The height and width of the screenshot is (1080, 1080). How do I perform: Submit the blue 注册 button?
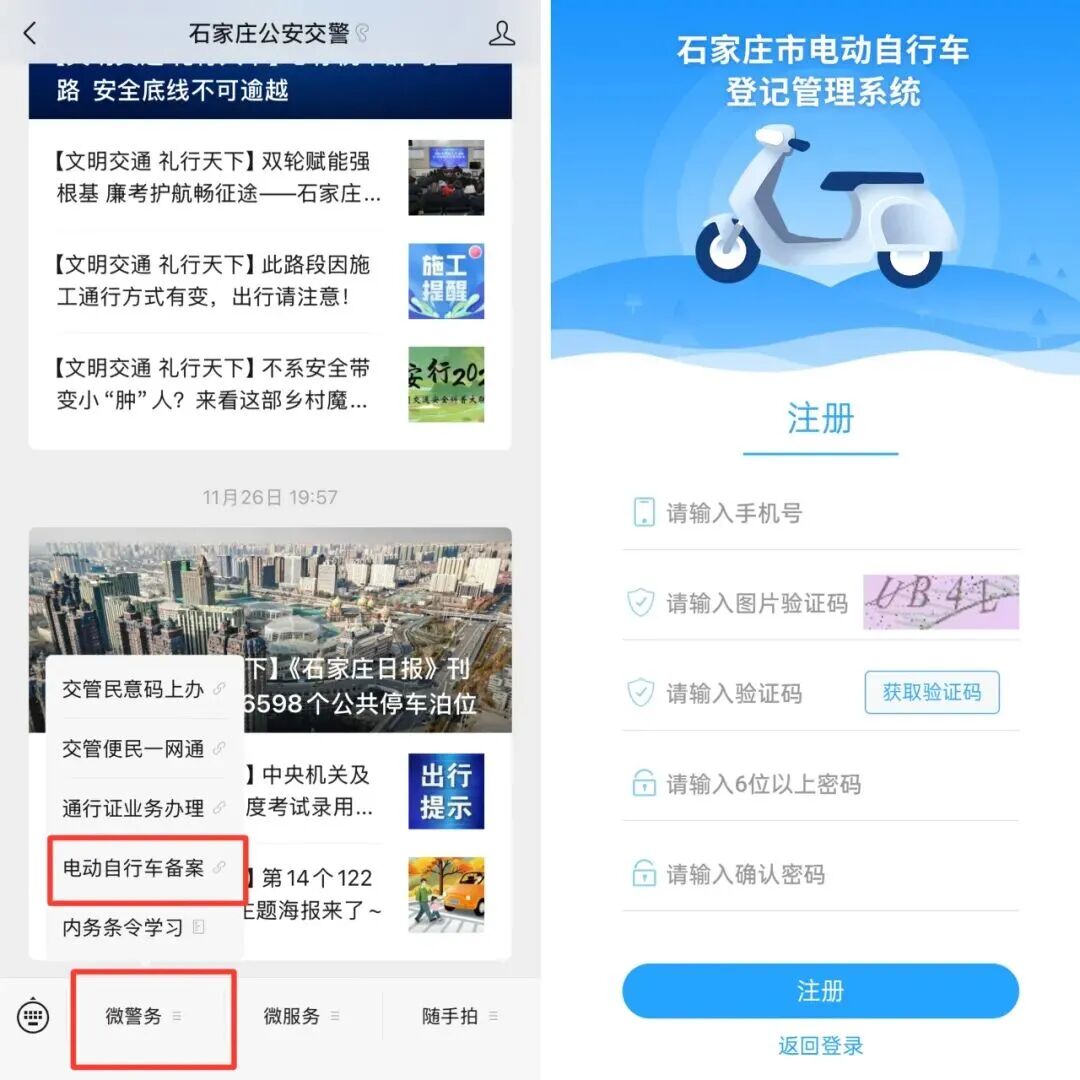tap(820, 991)
